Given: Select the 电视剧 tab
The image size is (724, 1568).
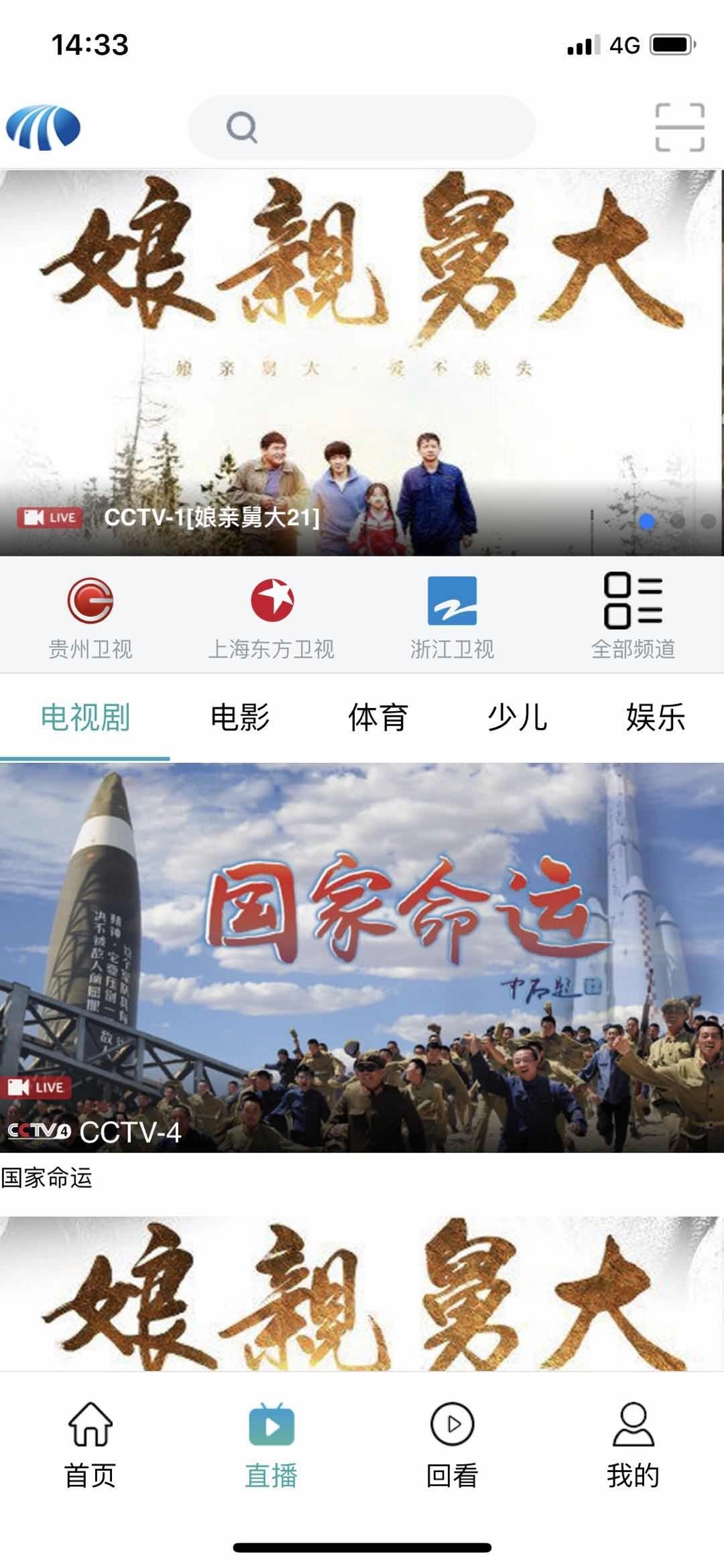Looking at the screenshot, I should (x=85, y=717).
